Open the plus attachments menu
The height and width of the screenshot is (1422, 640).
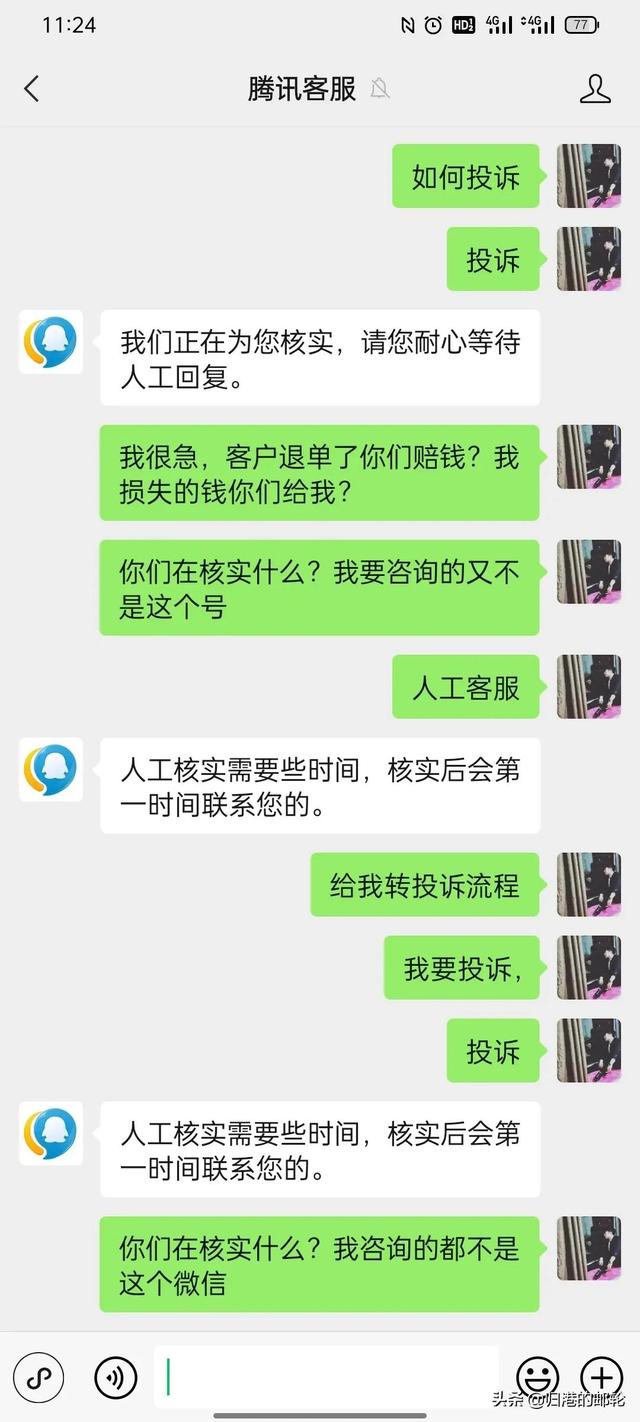coord(601,1379)
